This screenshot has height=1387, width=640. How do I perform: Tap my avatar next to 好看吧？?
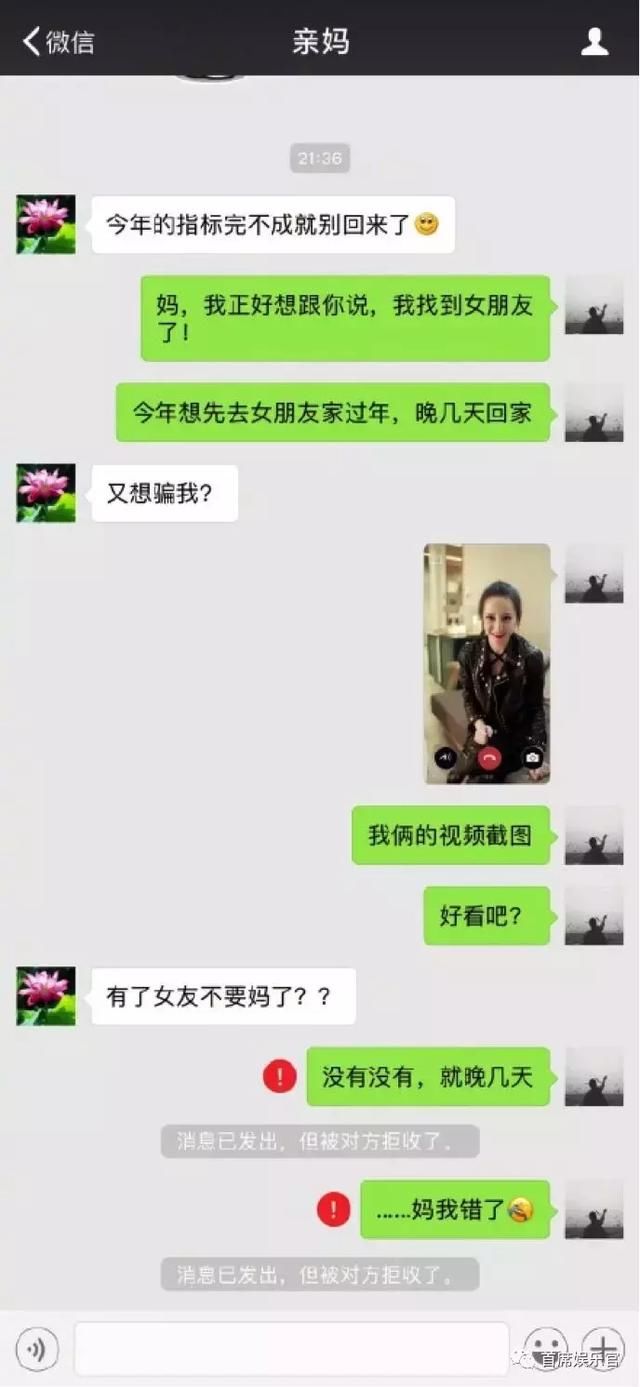594,915
